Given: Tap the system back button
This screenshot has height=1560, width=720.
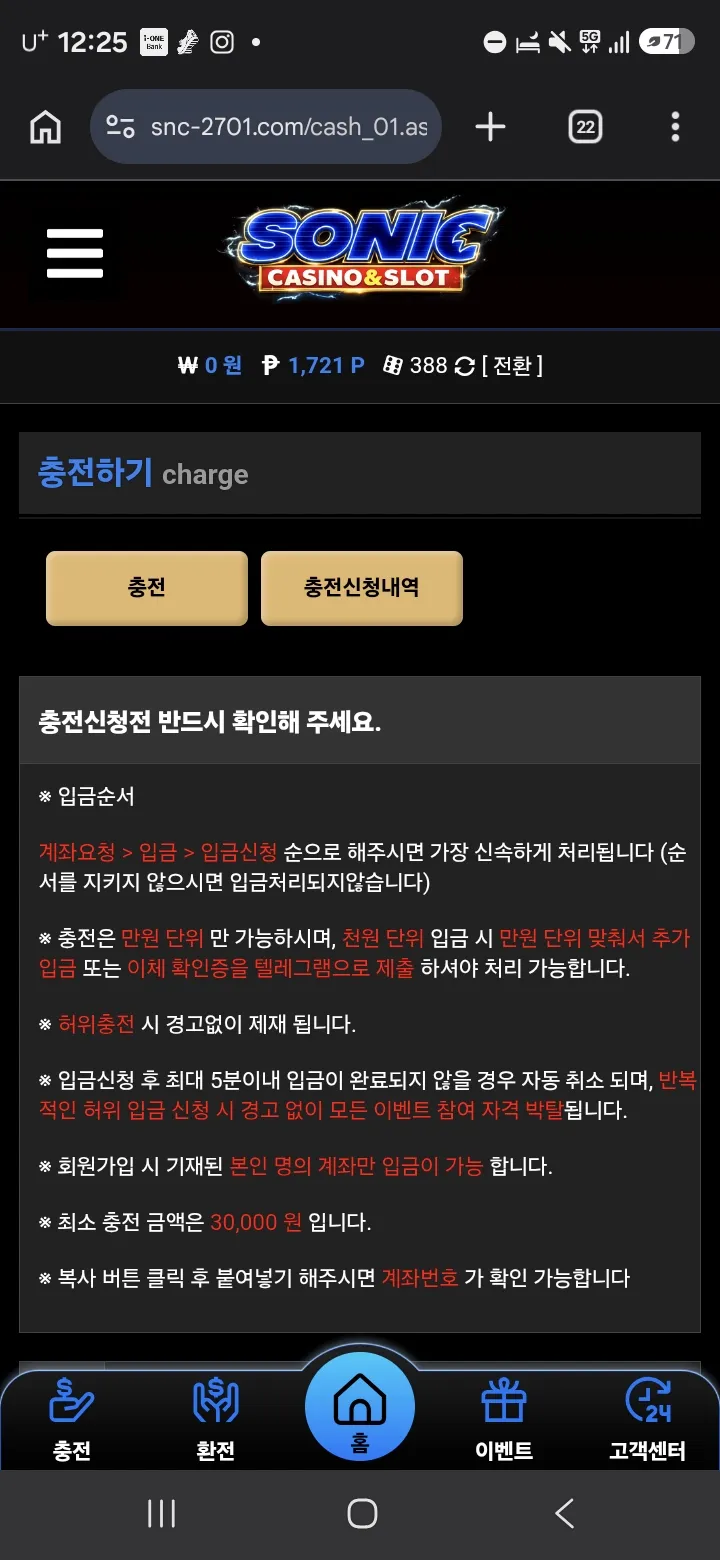Looking at the screenshot, I should click(x=565, y=1513).
